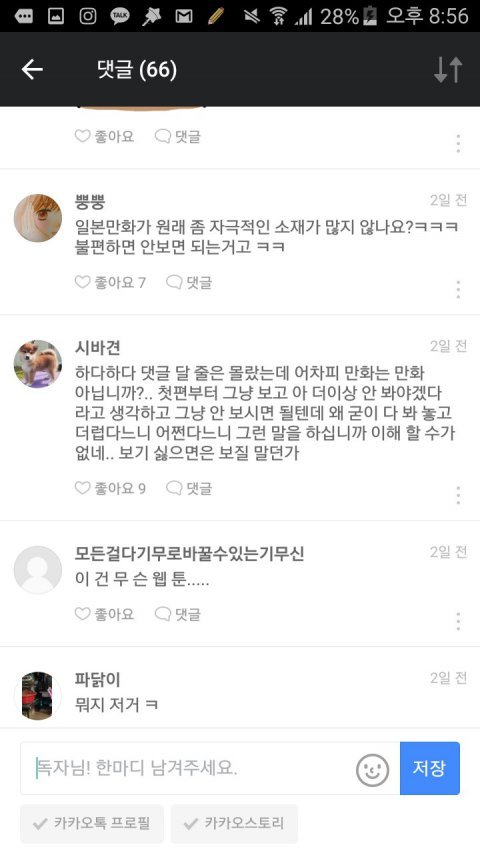Open overflow menu on 뿡뿡's comment

[458, 289]
